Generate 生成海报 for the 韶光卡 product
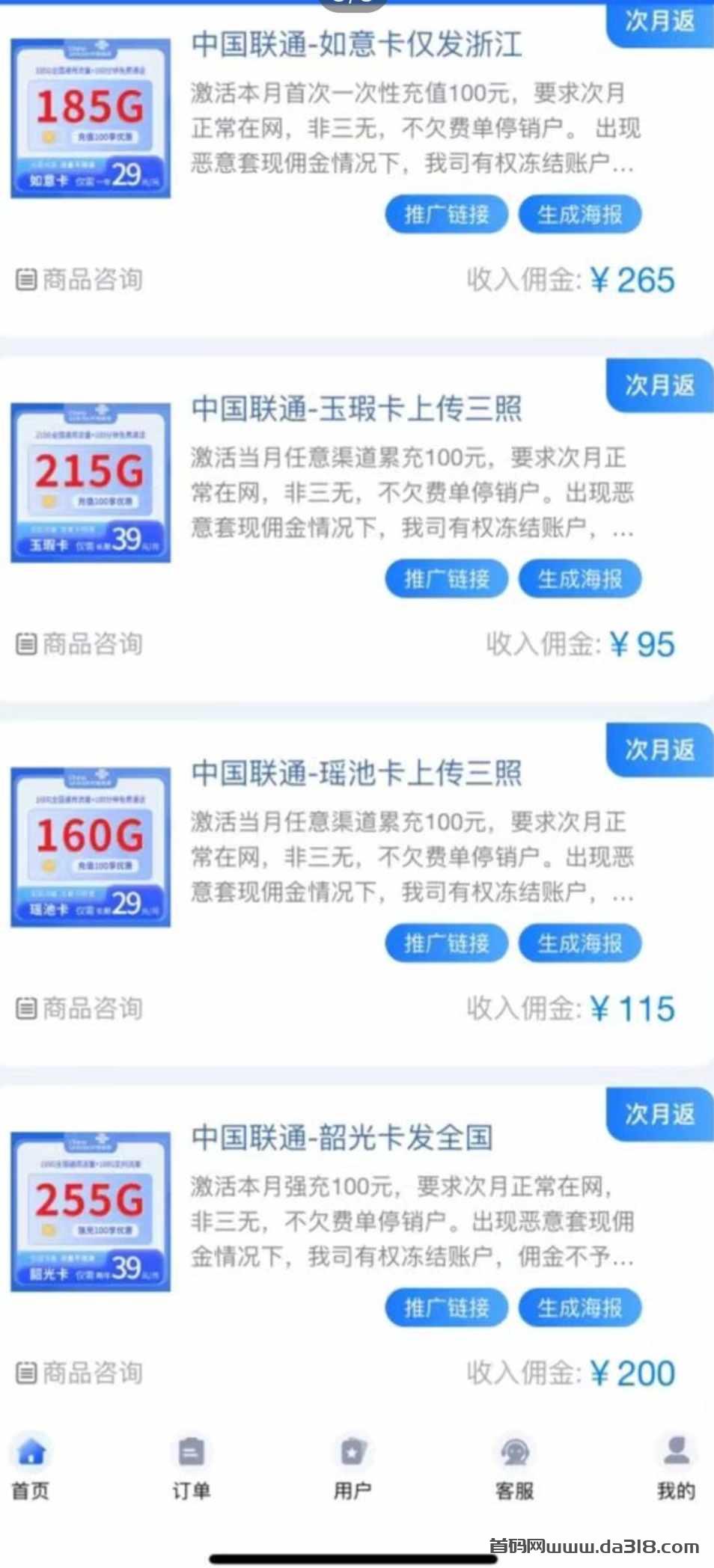 [x=580, y=1308]
